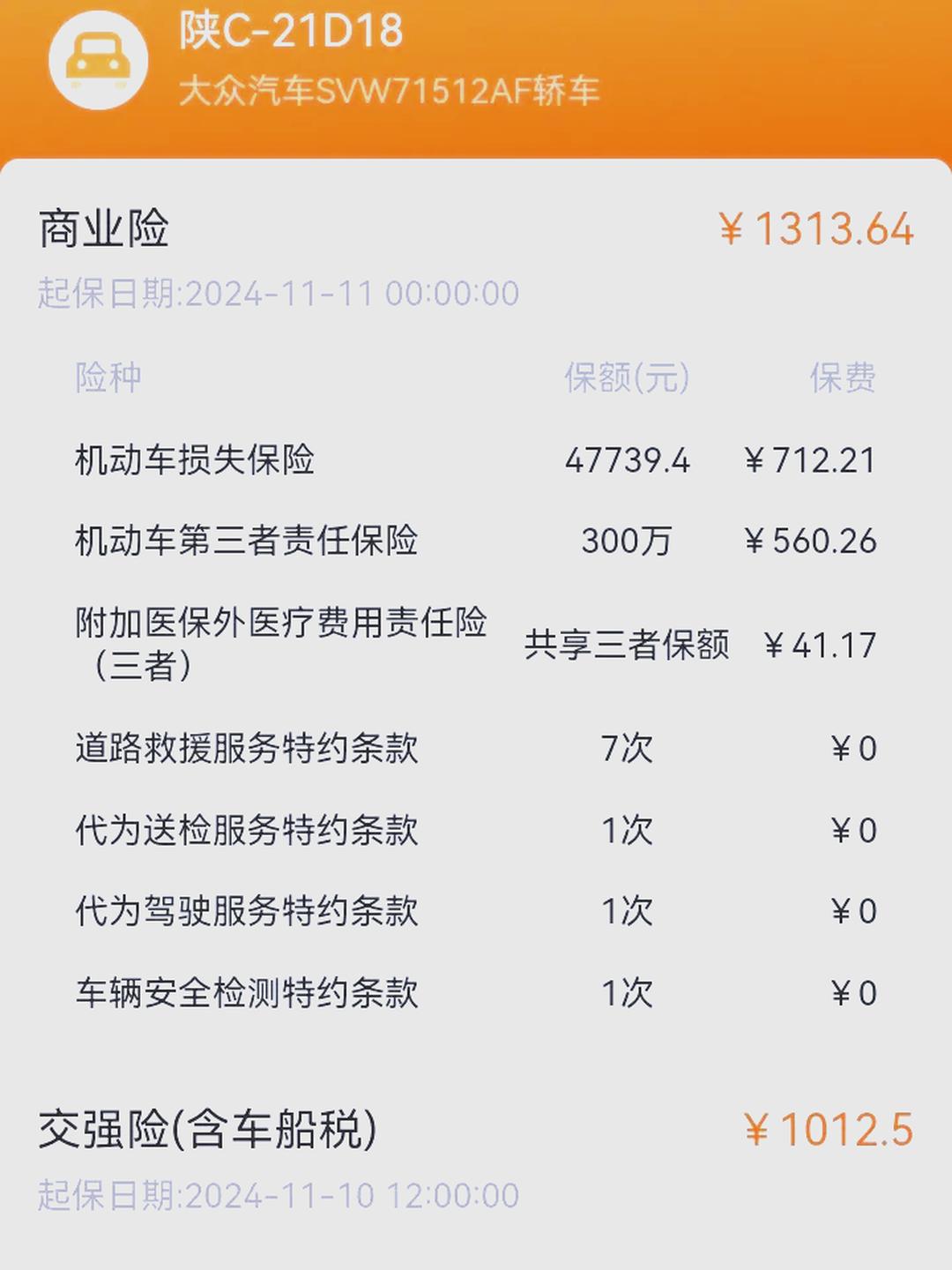Select the 起保日期 2024-11-11 date text

tap(278, 292)
